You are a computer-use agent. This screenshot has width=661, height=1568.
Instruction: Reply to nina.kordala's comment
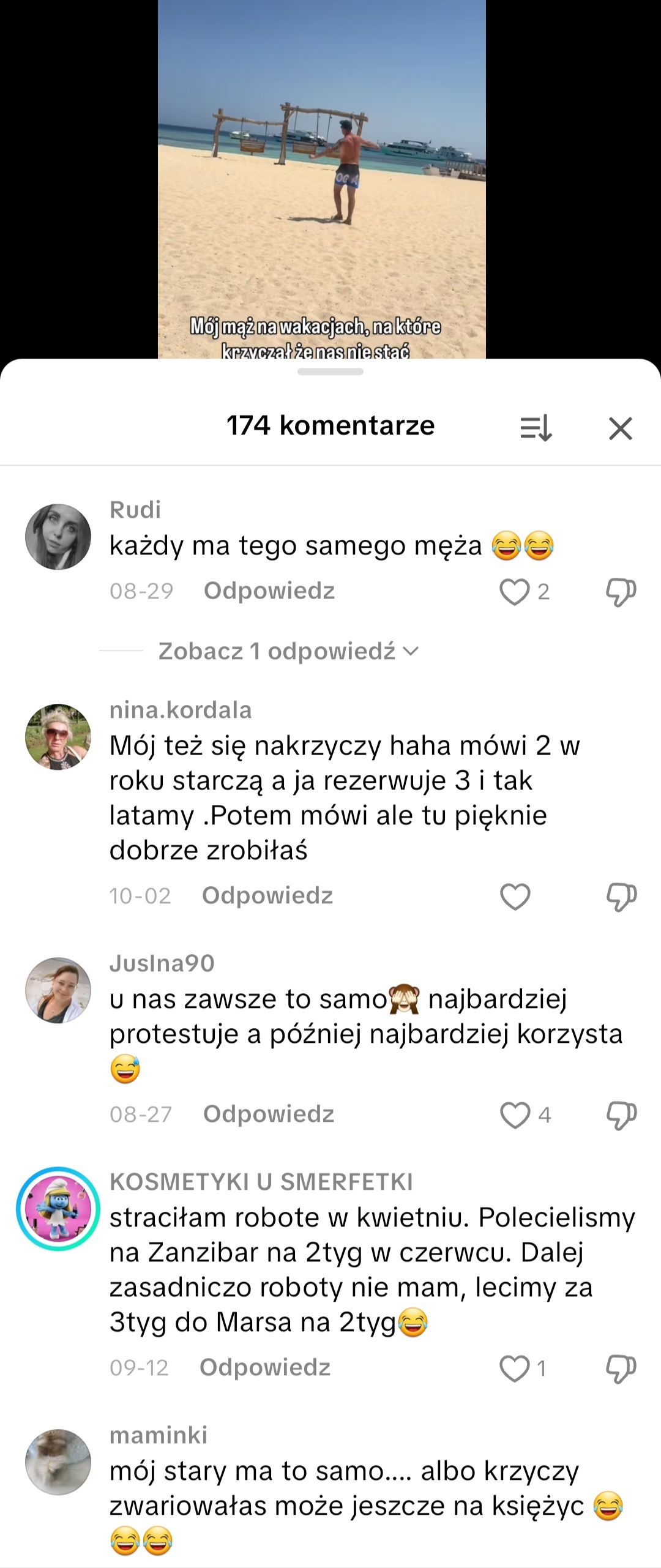click(x=267, y=895)
